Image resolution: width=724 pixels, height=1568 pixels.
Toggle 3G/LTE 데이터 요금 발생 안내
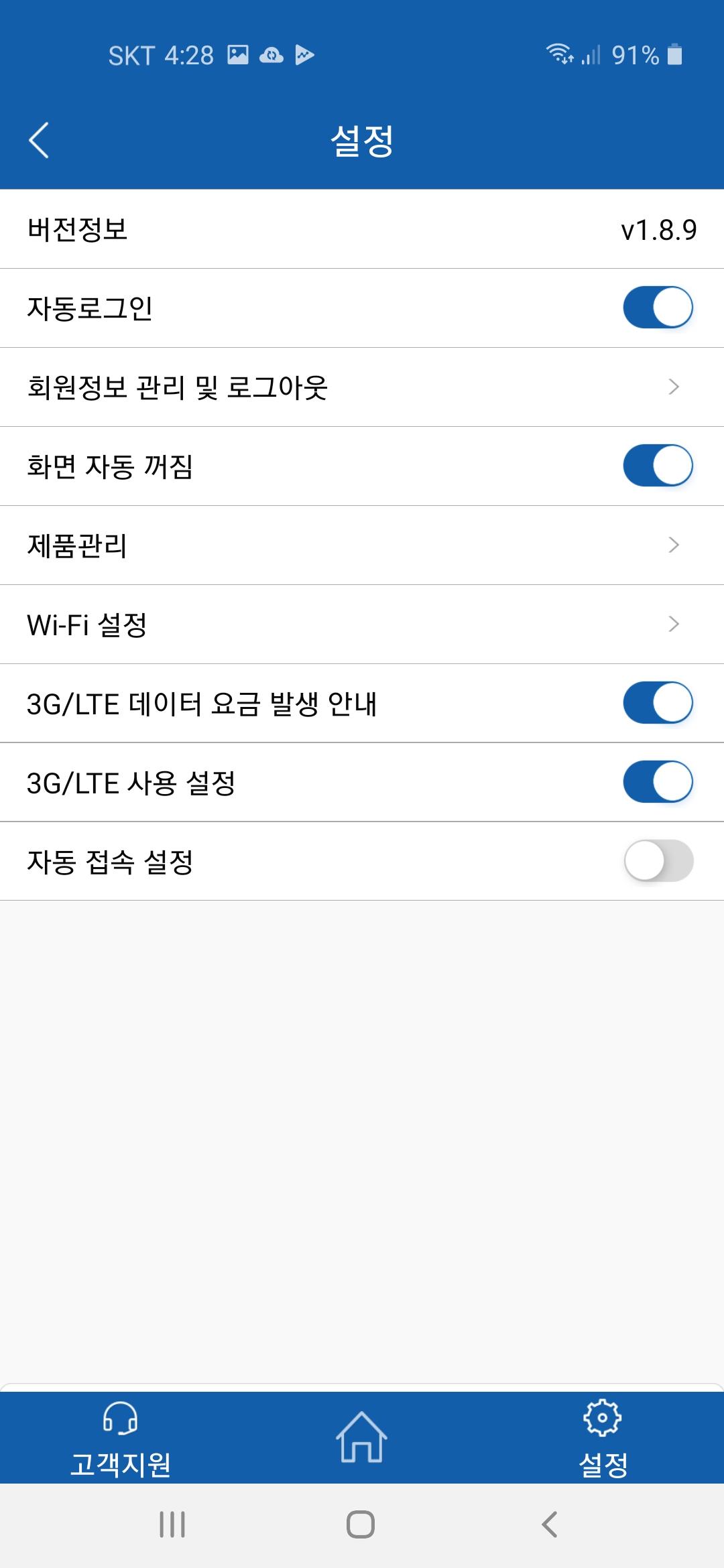pyautogui.click(x=658, y=703)
